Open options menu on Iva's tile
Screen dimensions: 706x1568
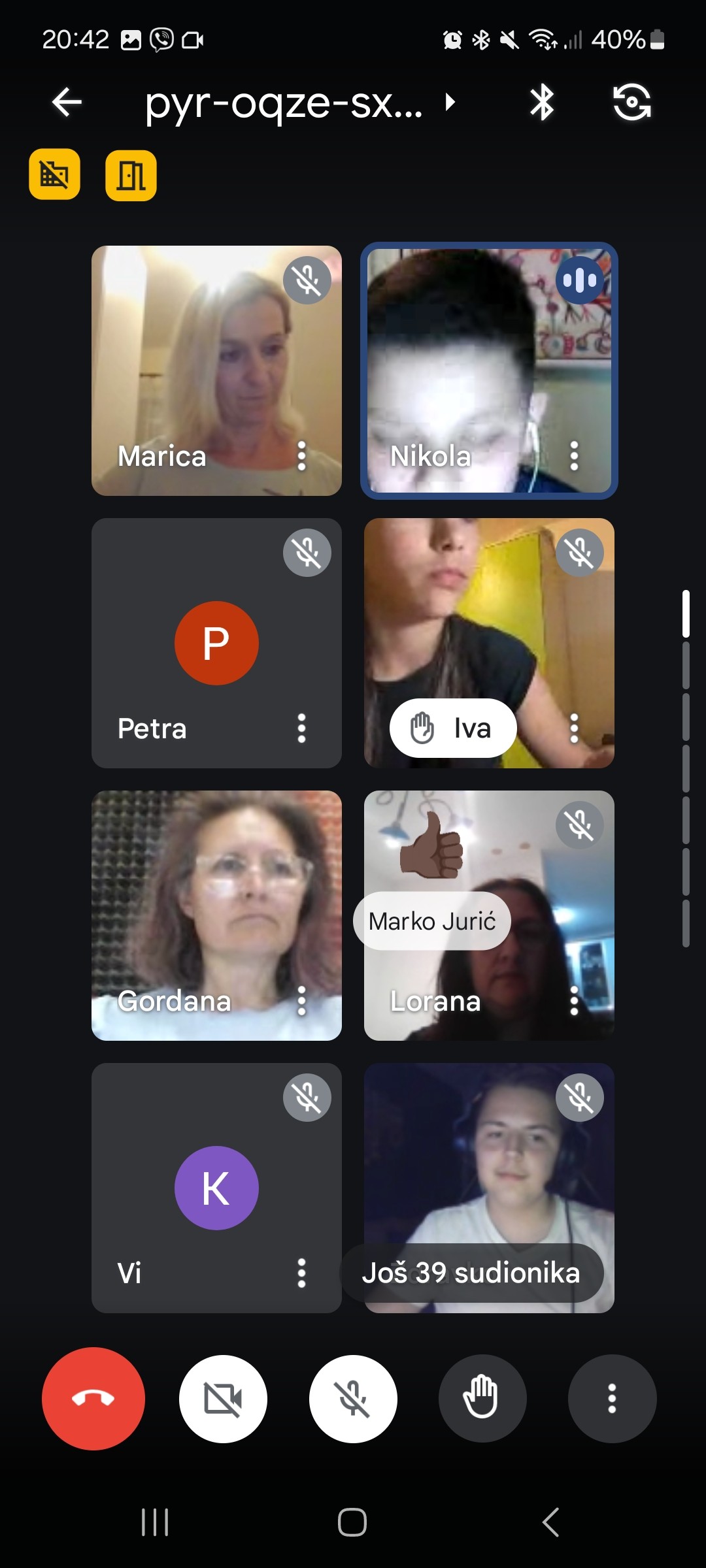point(574,728)
